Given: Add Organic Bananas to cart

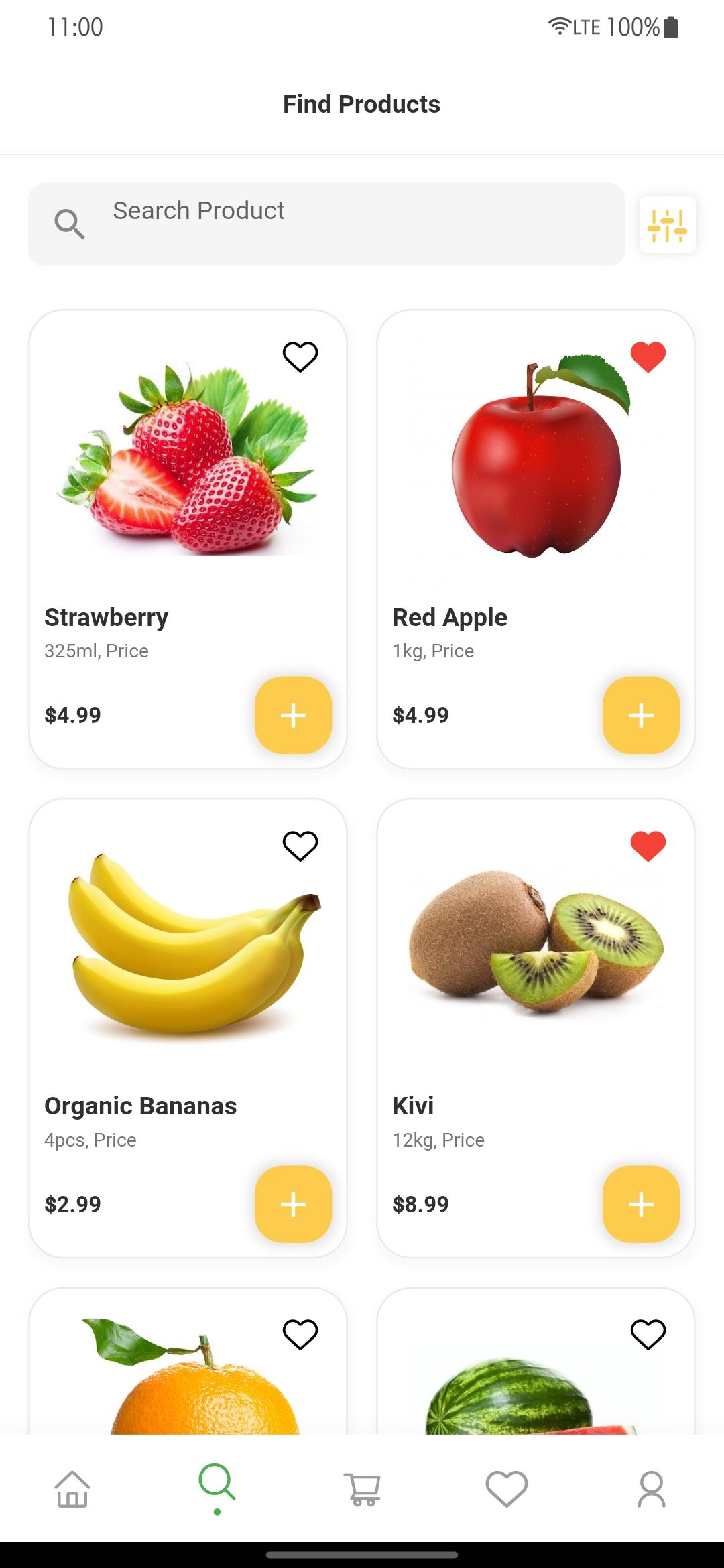Looking at the screenshot, I should coord(293,1204).
